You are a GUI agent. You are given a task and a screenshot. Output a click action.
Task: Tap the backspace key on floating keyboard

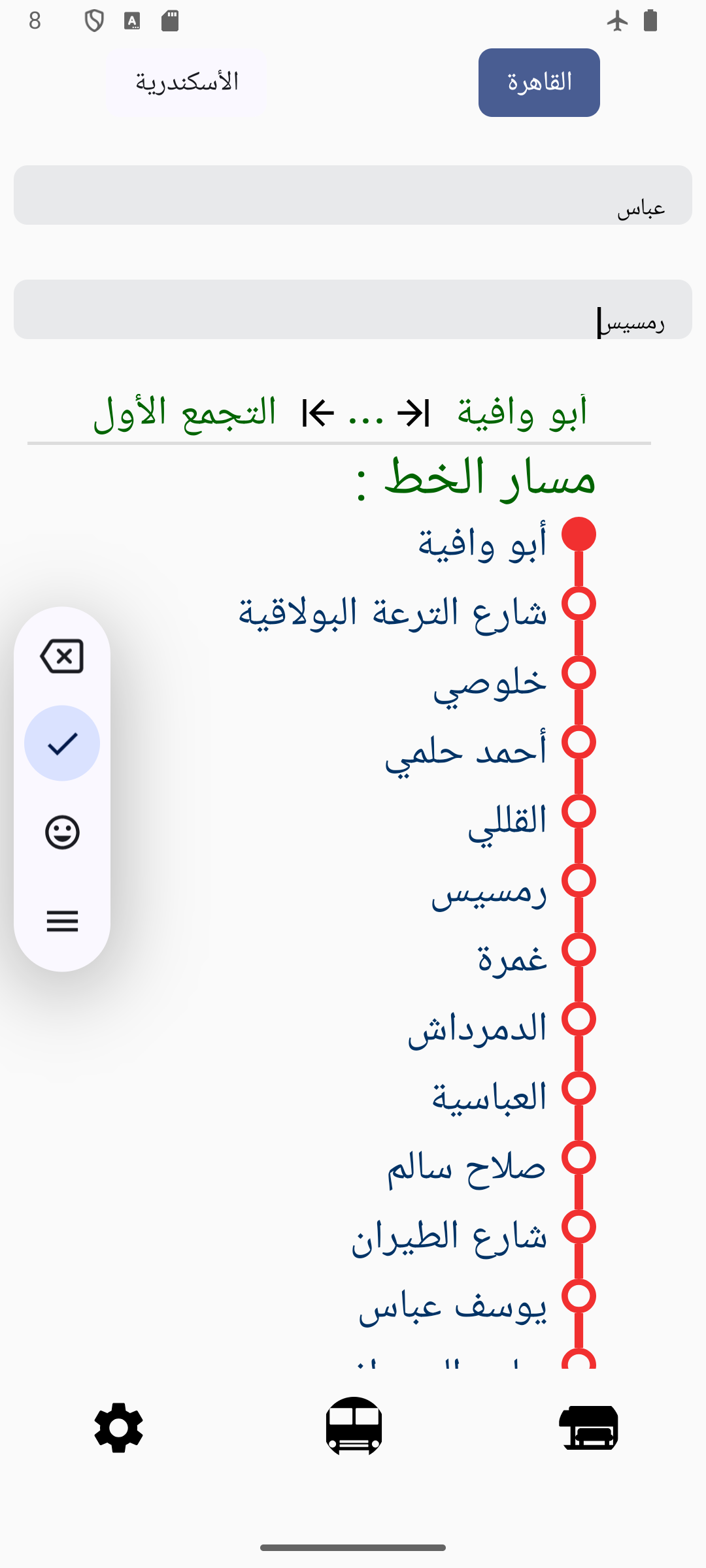62,656
